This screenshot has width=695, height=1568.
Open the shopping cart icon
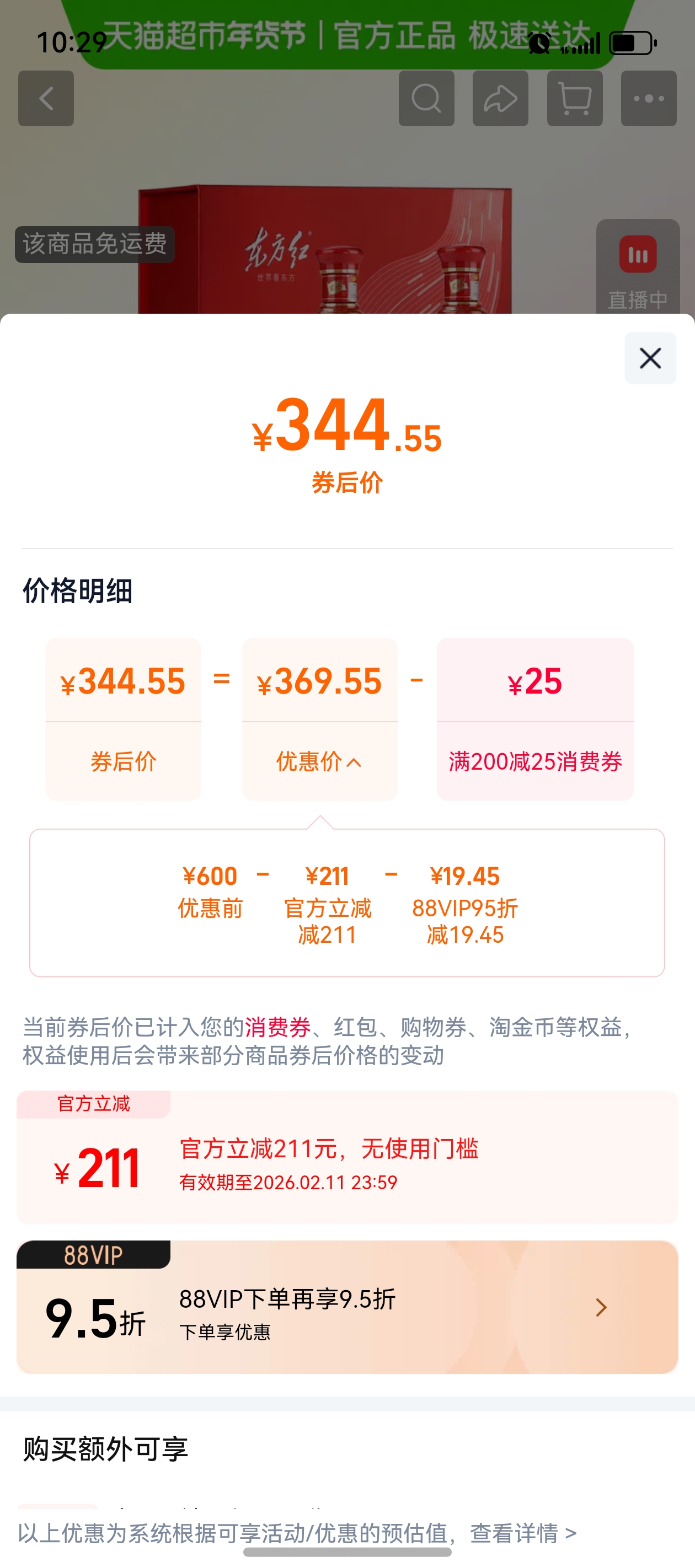[x=573, y=99]
